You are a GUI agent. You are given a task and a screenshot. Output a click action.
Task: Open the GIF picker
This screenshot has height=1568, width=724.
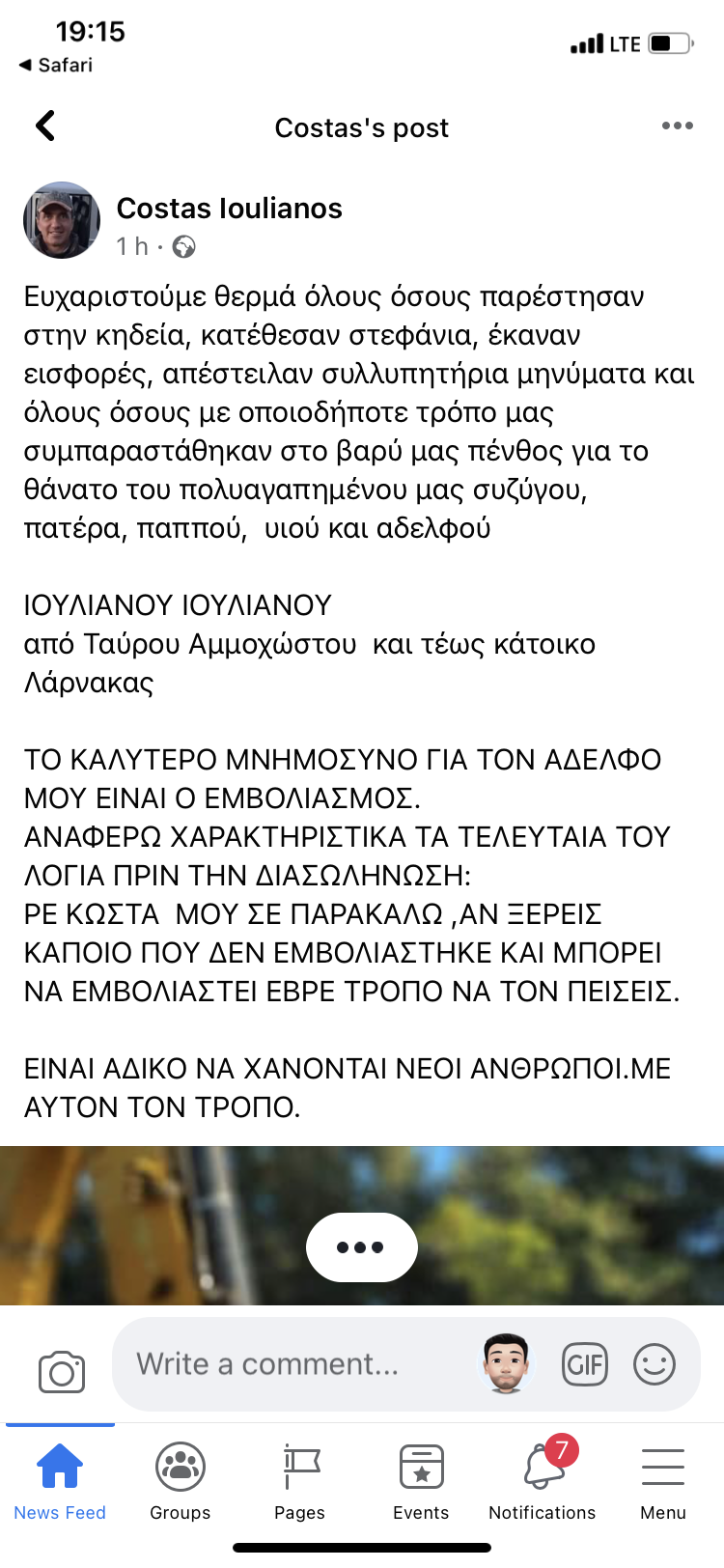585,1364
